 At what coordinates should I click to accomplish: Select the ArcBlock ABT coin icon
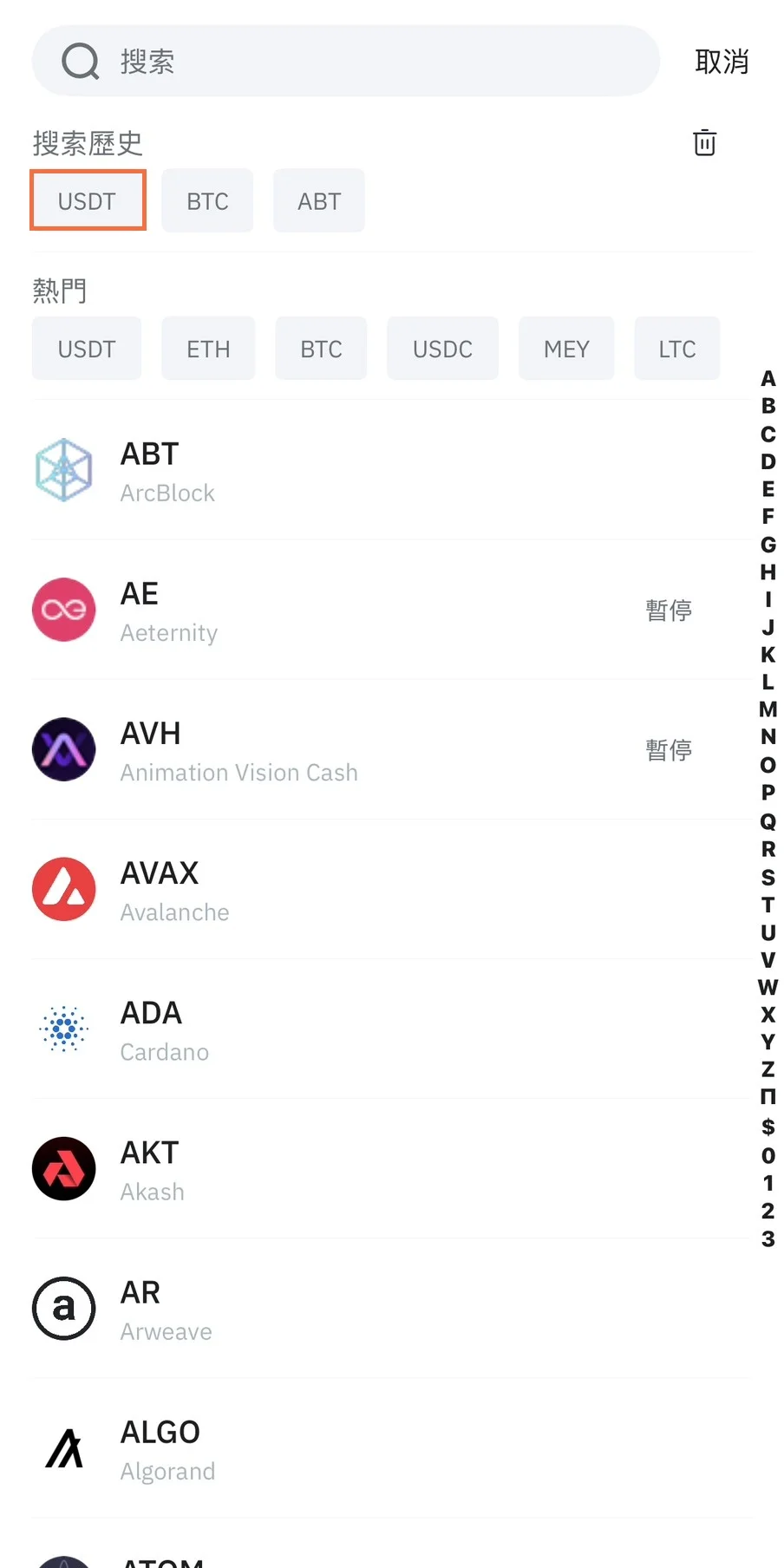[63, 471]
